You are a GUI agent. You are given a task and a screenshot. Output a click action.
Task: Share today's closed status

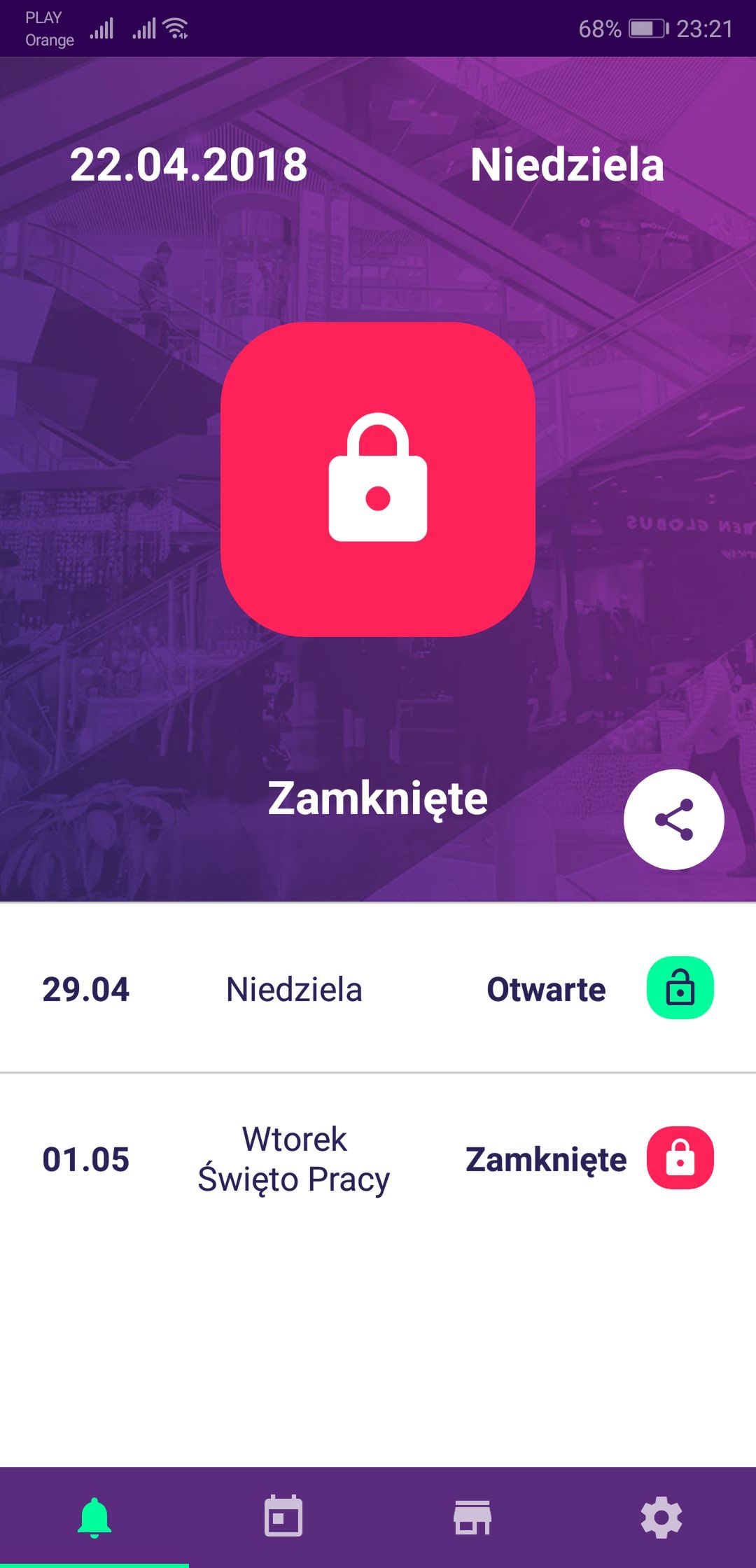(673, 820)
